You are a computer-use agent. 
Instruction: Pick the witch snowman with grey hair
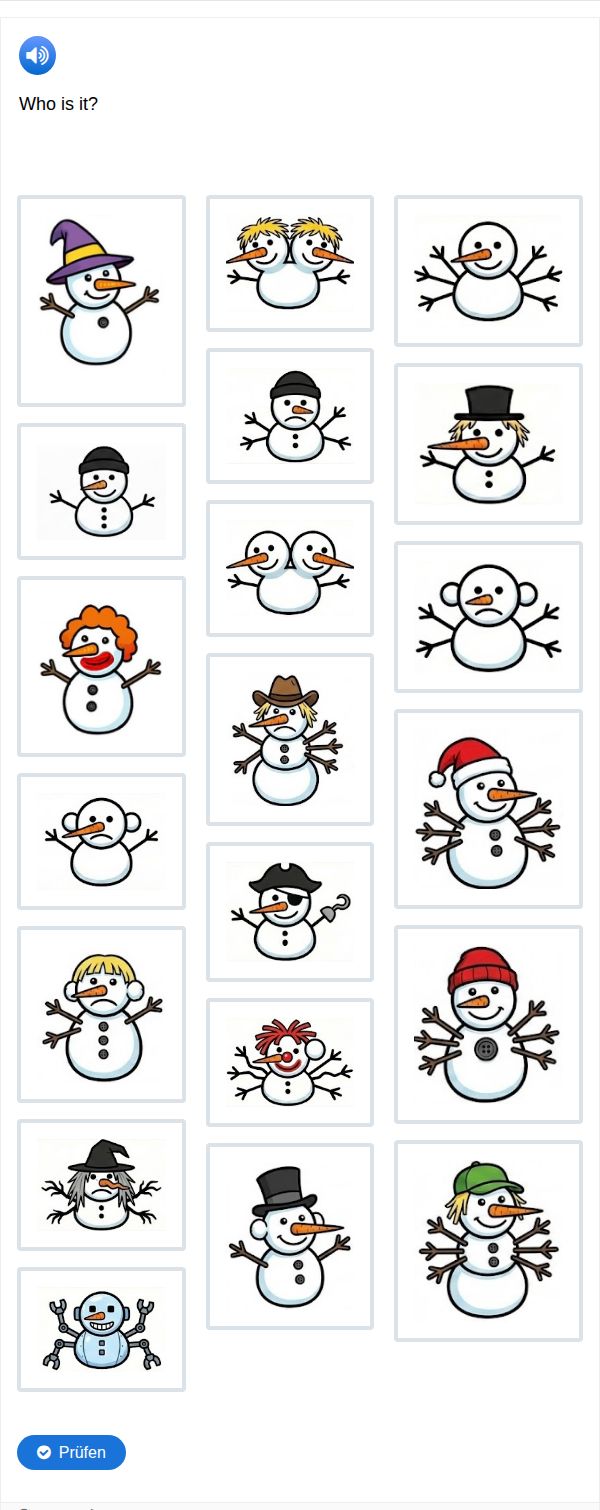(101, 1185)
